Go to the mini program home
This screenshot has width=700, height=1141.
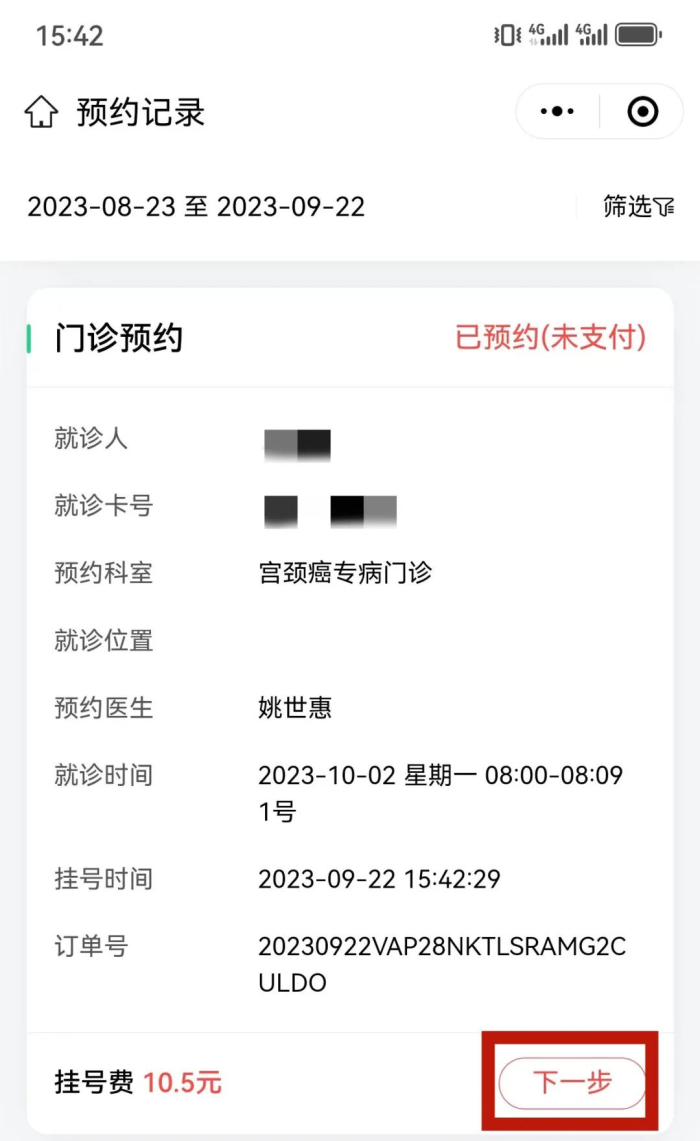pyautogui.click(x=41, y=112)
